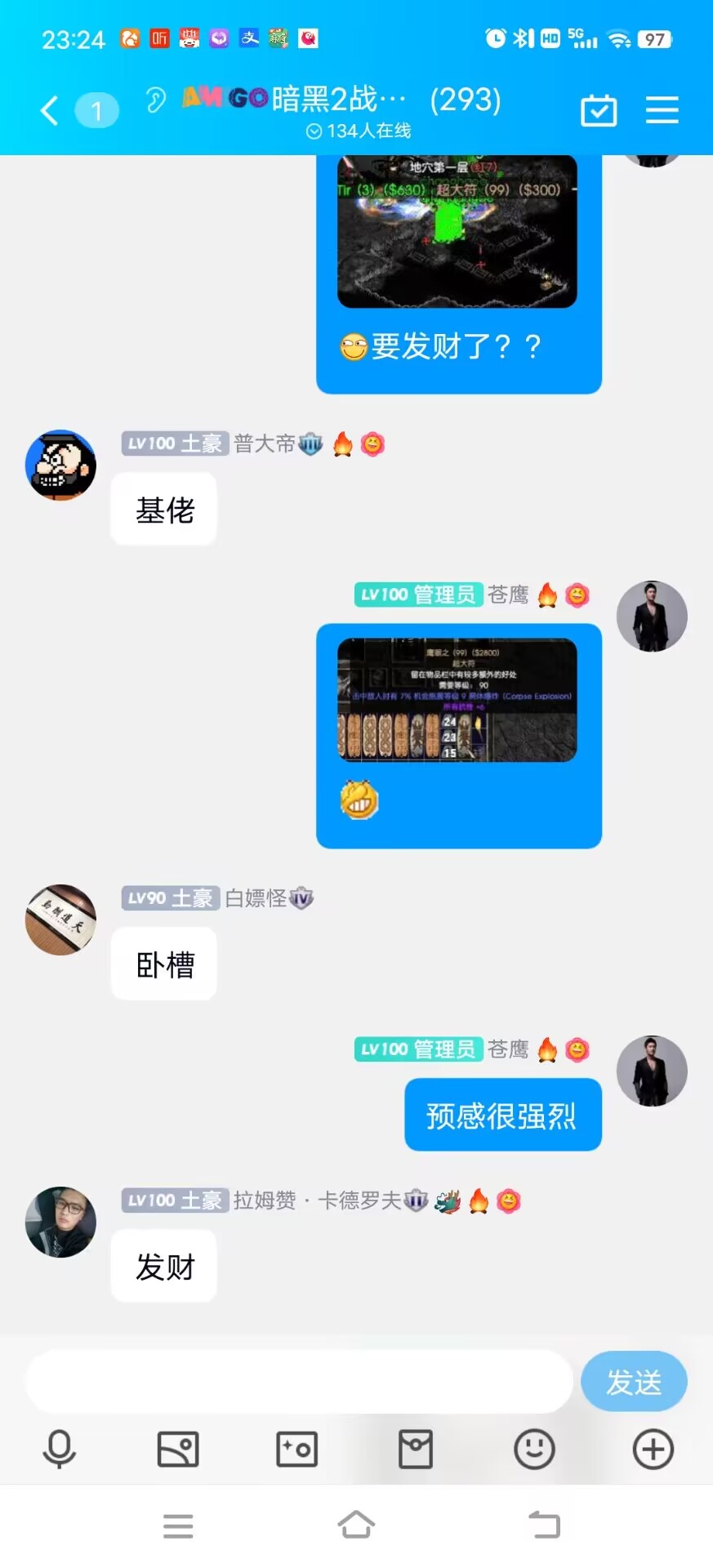Screen dimensions: 713x1568
Task: Open 拉姆赞·卡德罗夫's avatar
Action: click(61, 1222)
